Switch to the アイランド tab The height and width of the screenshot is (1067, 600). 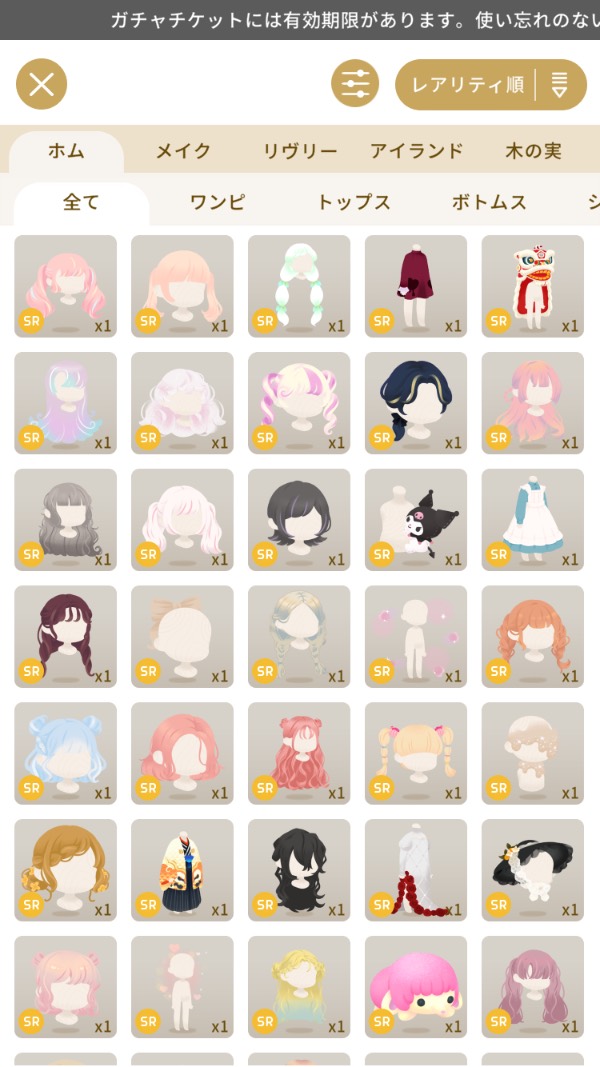pos(416,152)
